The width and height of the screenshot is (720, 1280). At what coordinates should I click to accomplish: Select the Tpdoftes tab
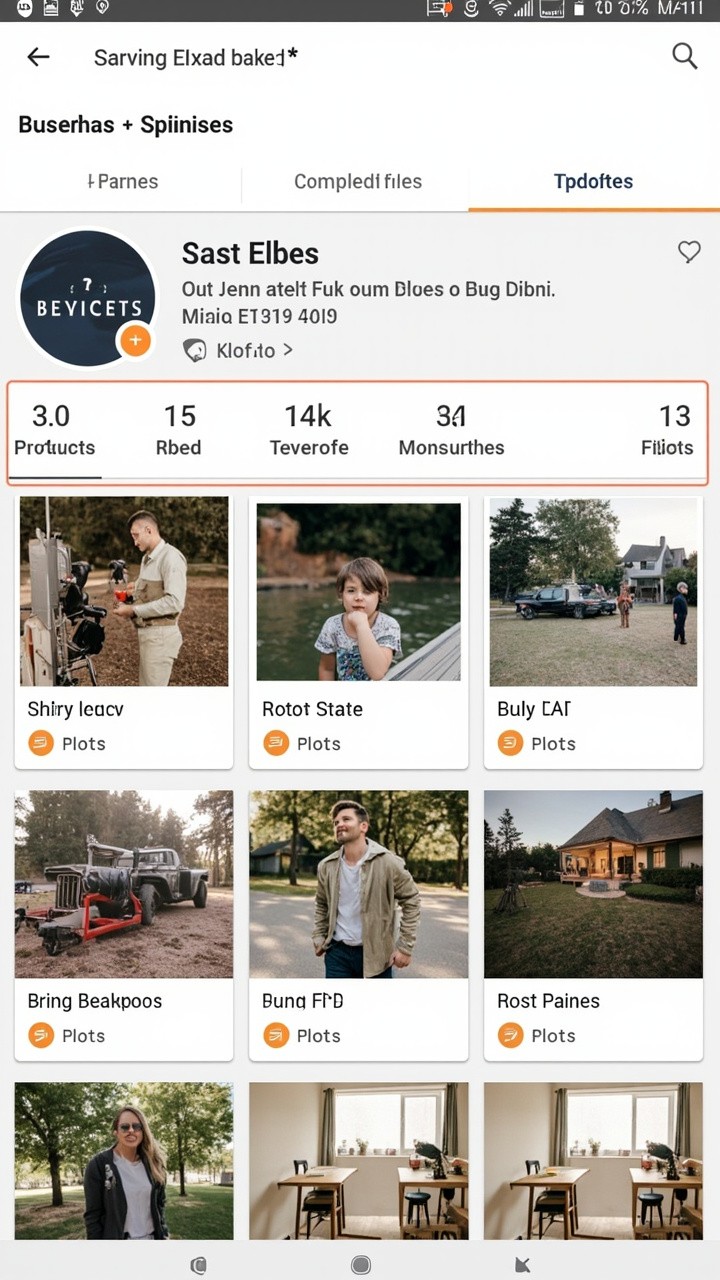click(x=593, y=182)
